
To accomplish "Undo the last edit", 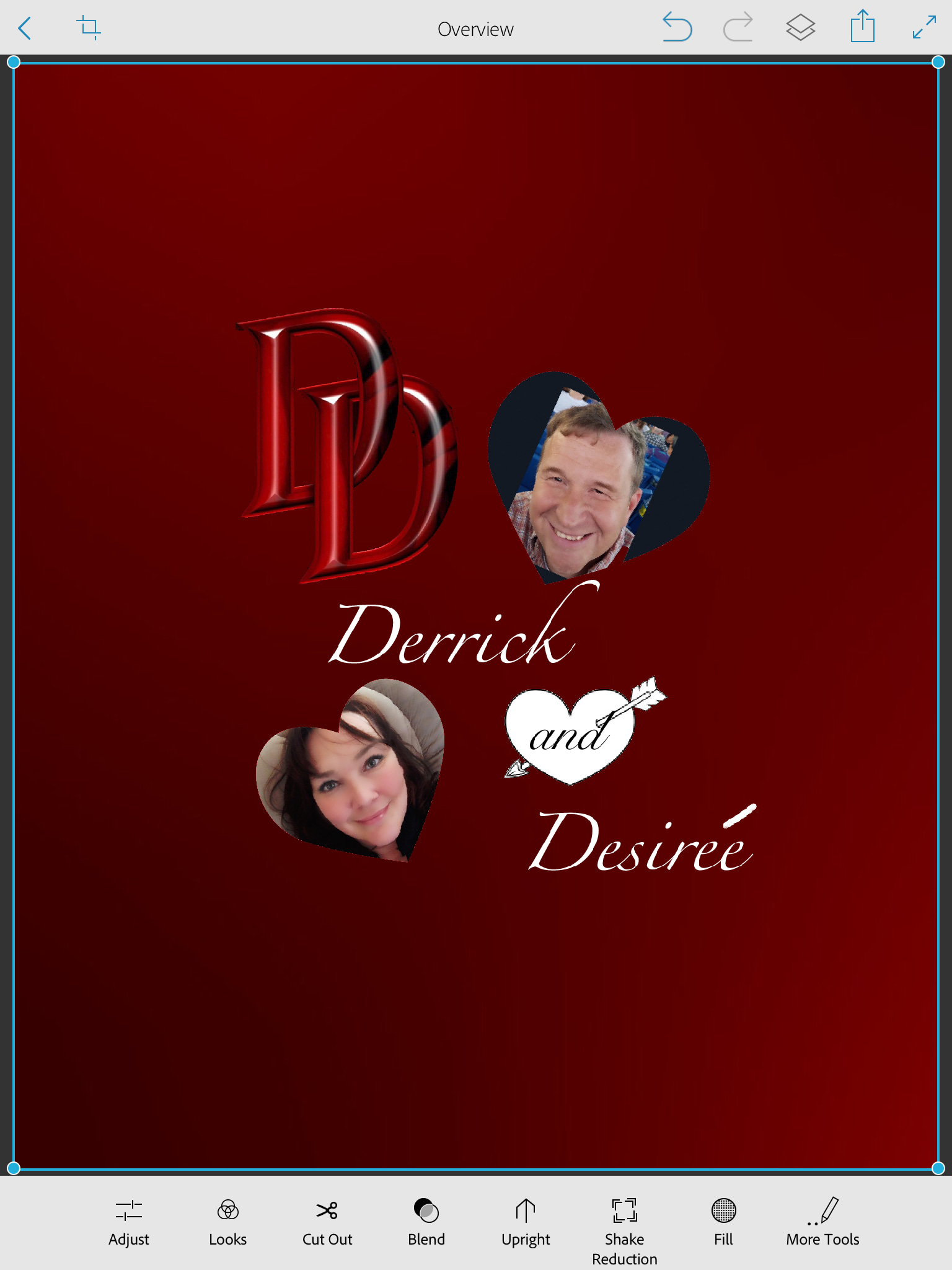I will (x=677, y=27).
